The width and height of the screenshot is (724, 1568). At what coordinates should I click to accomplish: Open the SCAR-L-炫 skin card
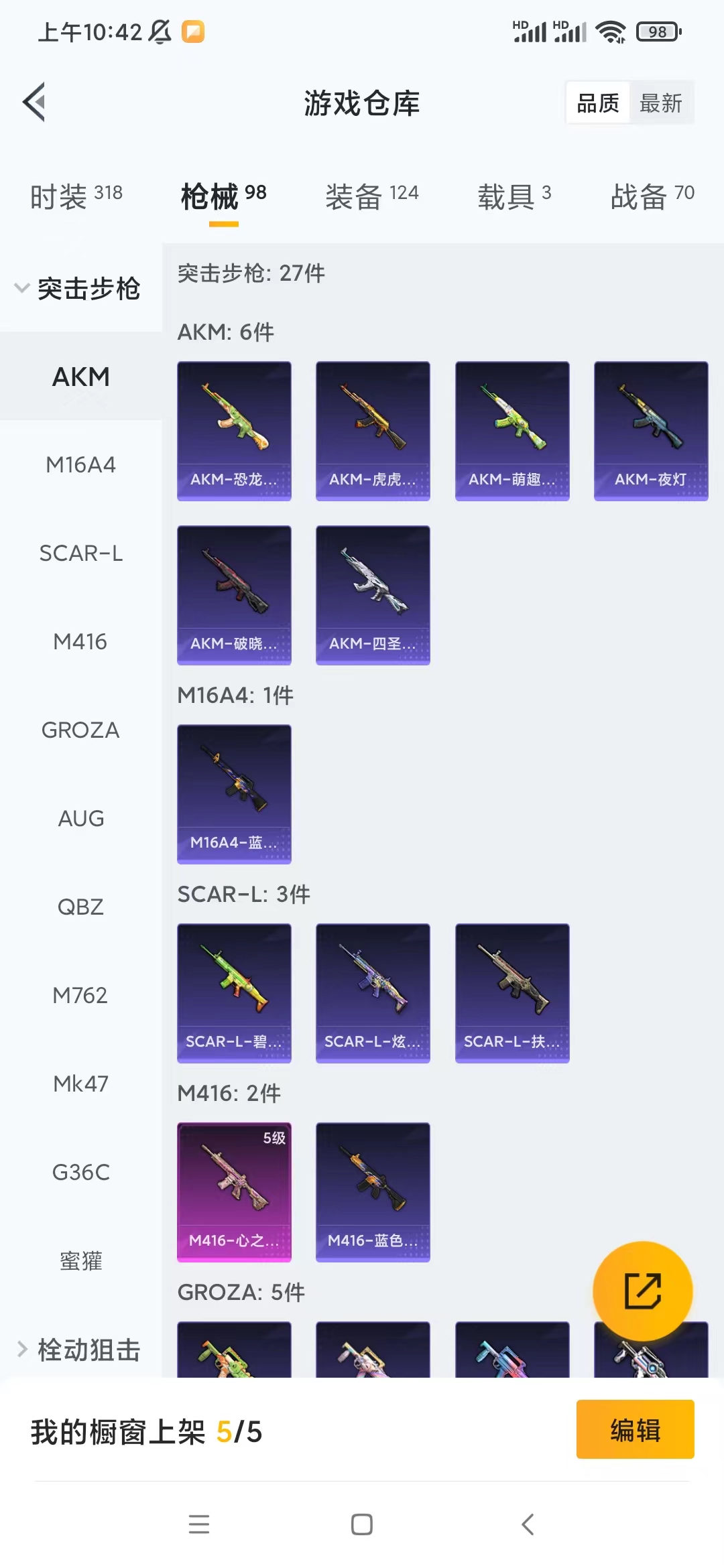click(x=373, y=993)
